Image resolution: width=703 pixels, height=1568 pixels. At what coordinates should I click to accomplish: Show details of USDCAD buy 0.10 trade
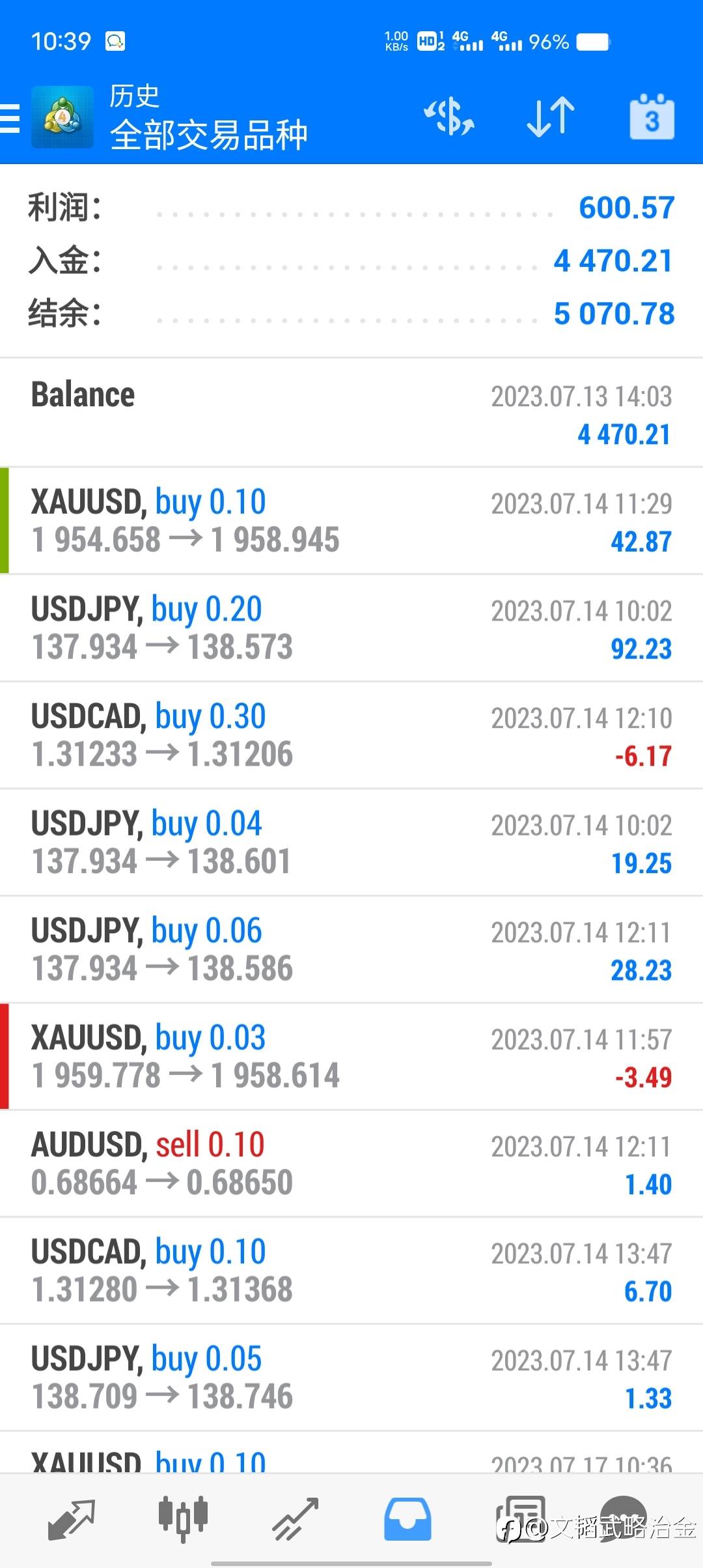pyautogui.click(x=351, y=1271)
